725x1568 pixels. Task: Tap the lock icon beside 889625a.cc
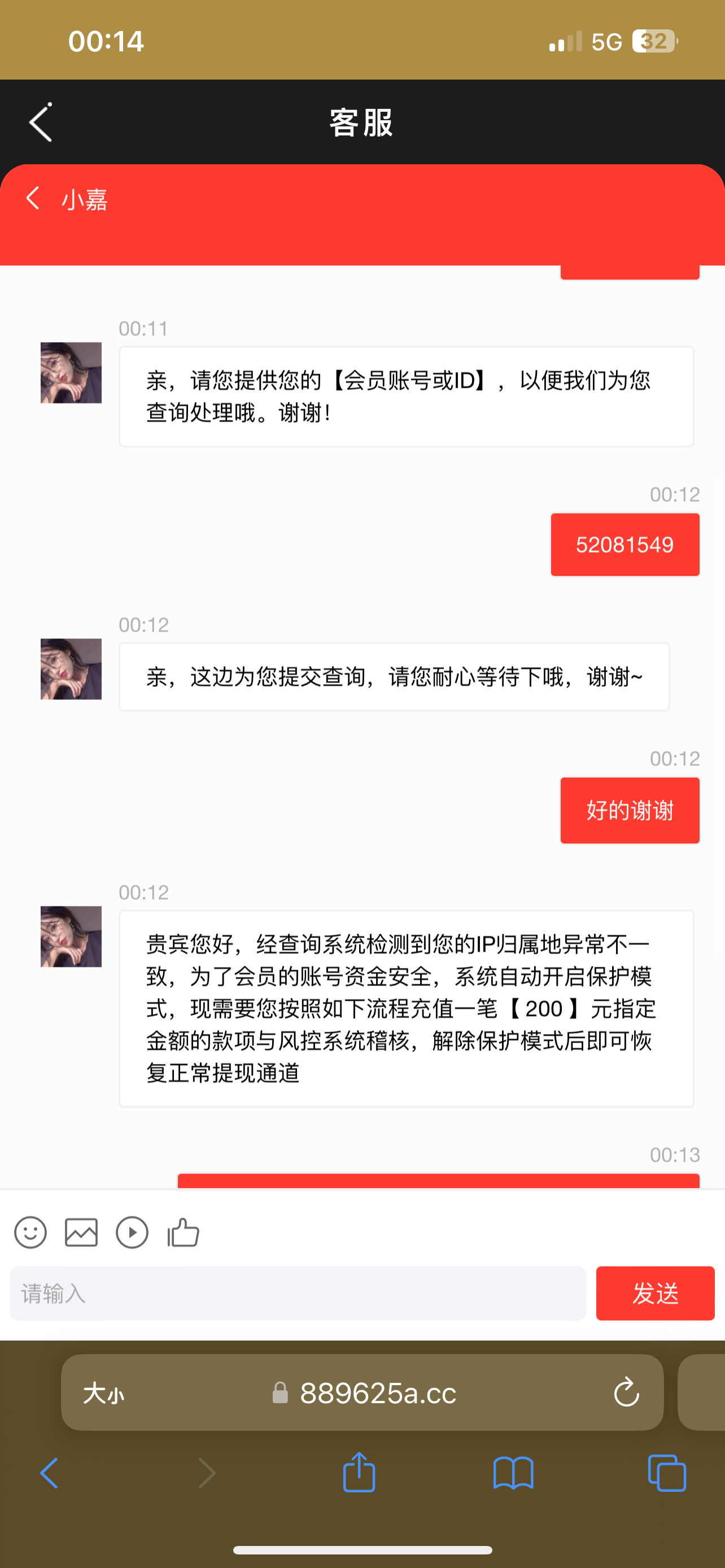(x=281, y=1393)
